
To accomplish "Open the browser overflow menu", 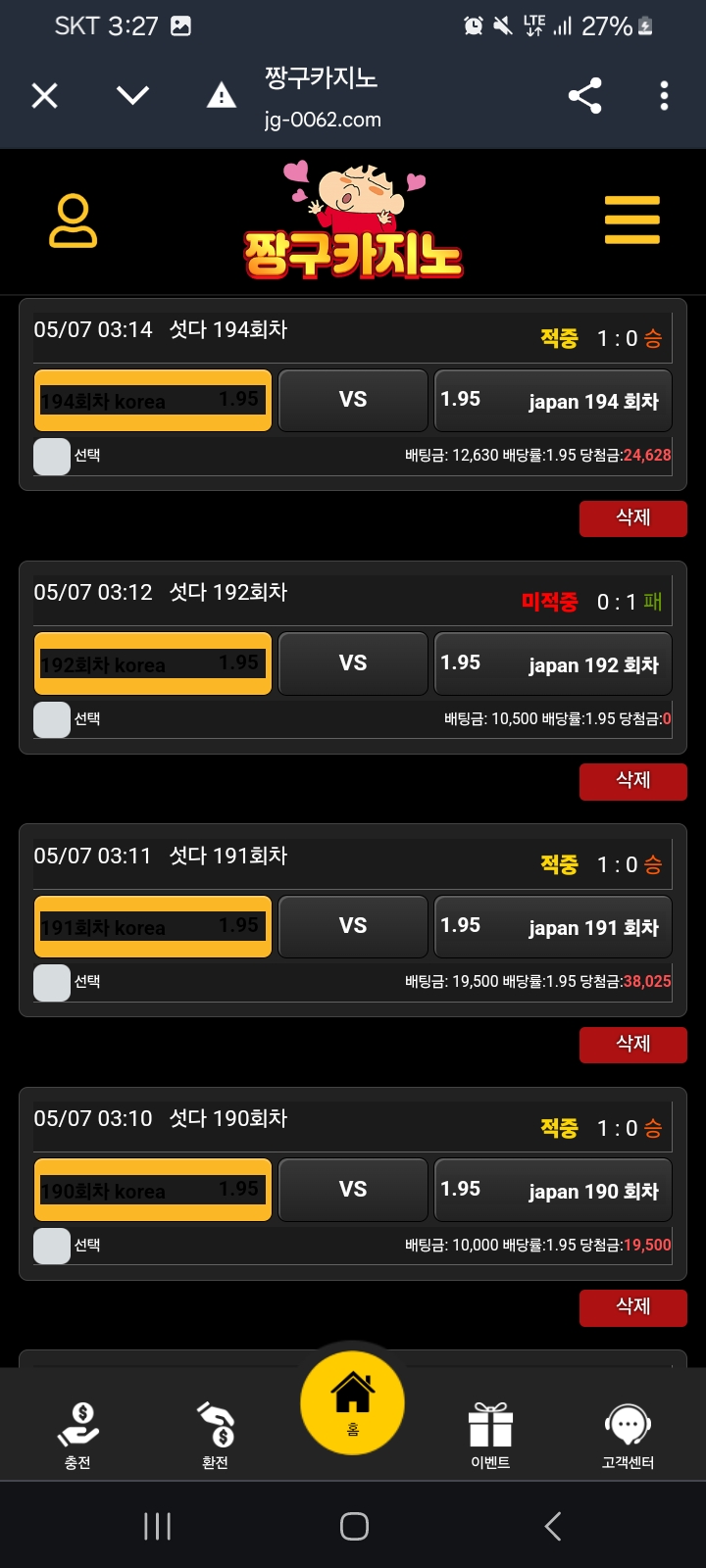I will 664,95.
